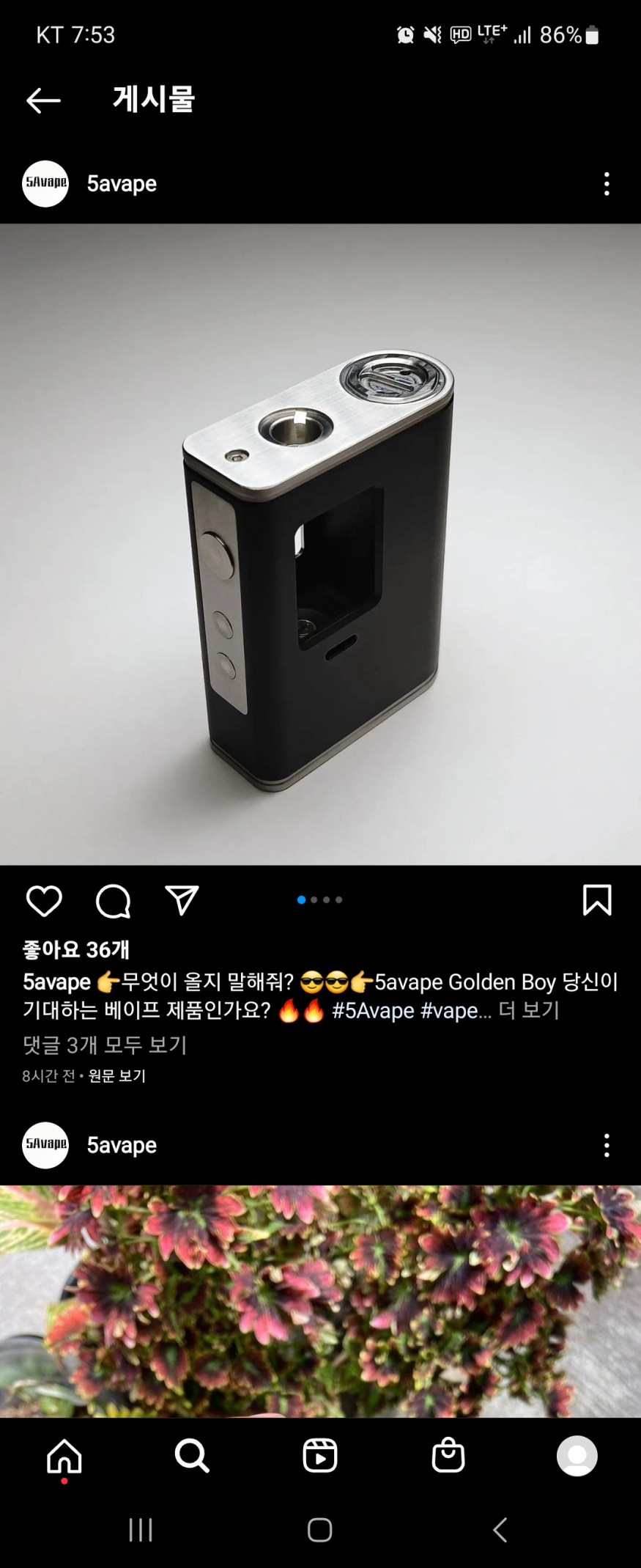This screenshot has width=641, height=1568.
Task: Open comments on the Golden Boy post
Action: pos(113,901)
